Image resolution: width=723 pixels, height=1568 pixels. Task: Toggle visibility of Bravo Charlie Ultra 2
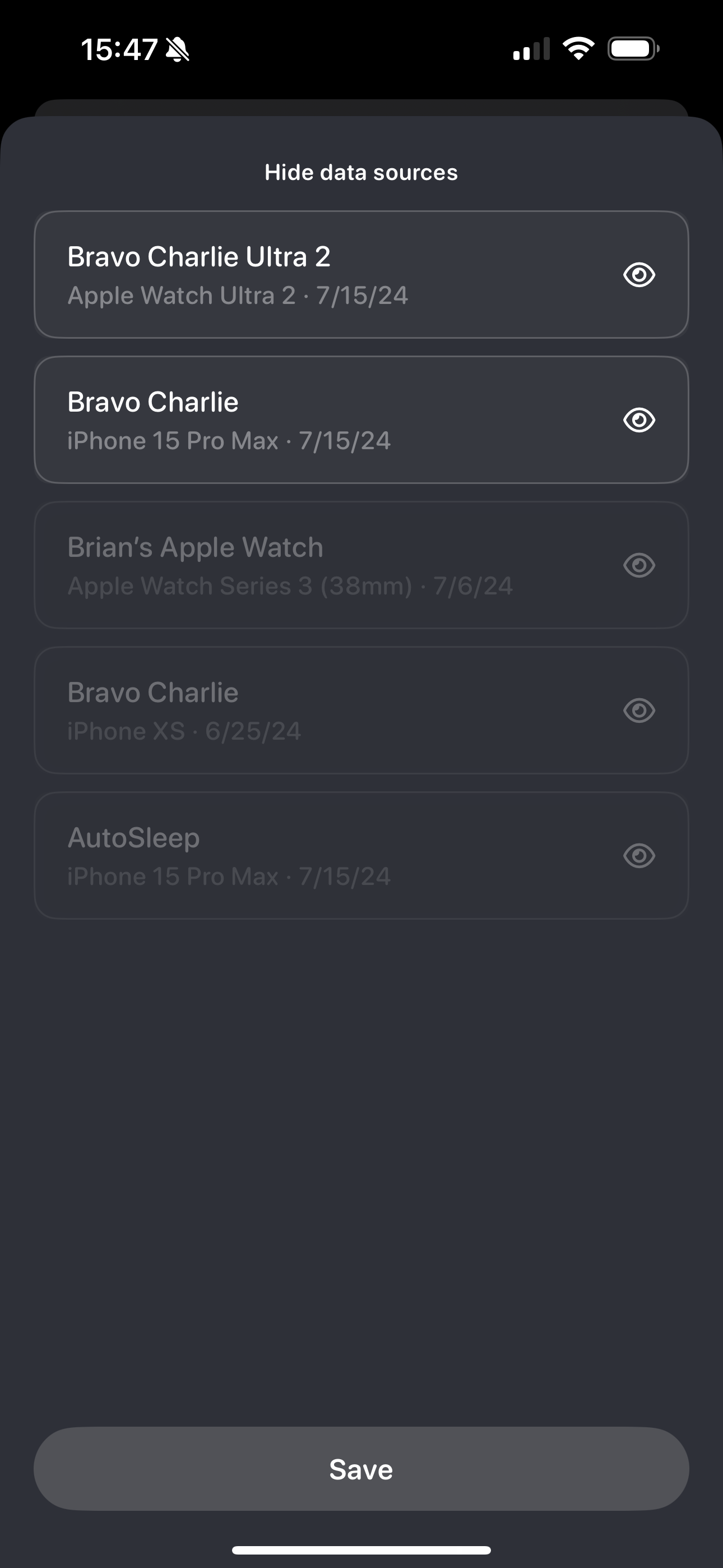point(639,275)
